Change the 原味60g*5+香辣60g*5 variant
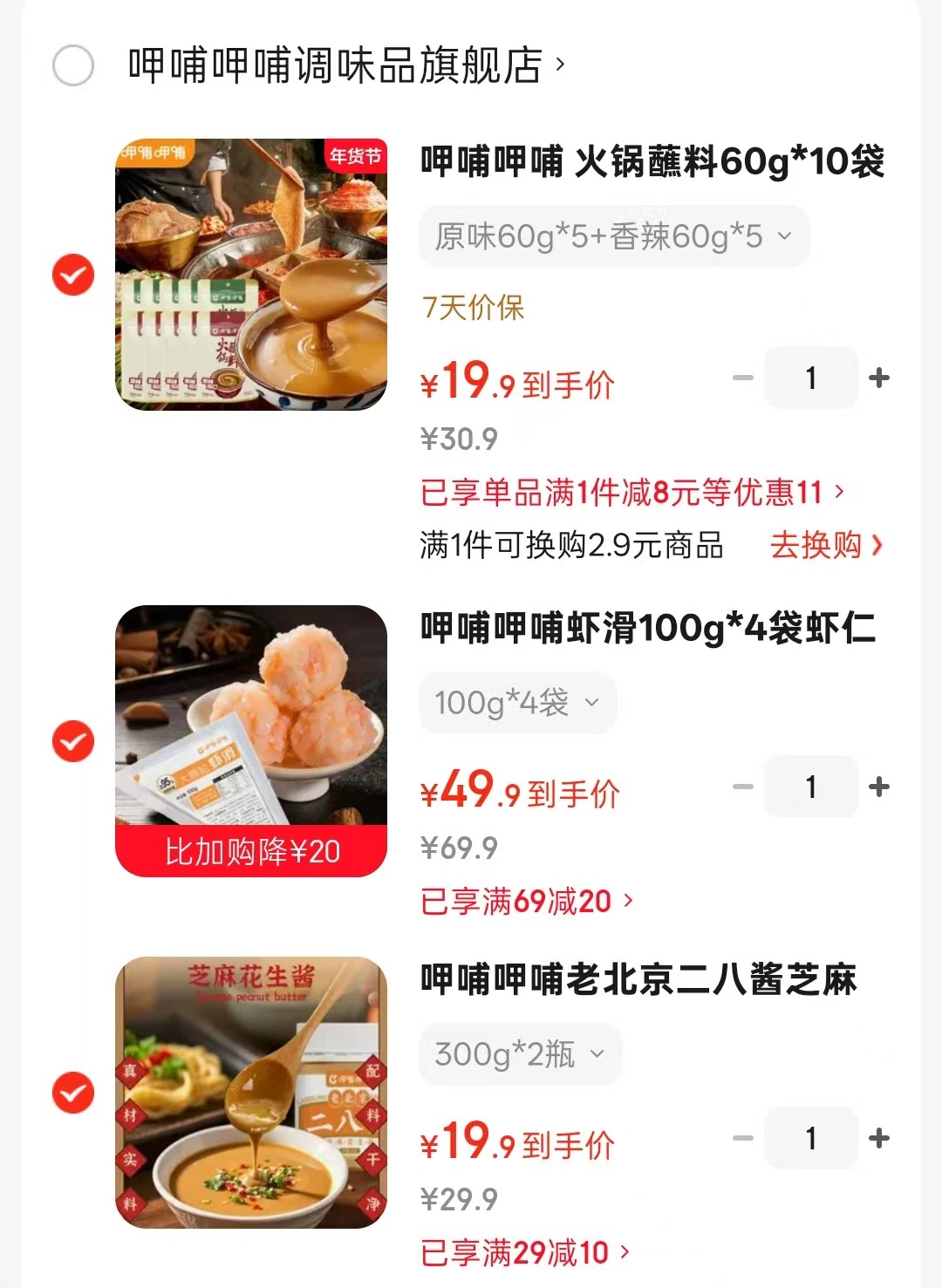This screenshot has height=1288, width=942. (x=613, y=236)
